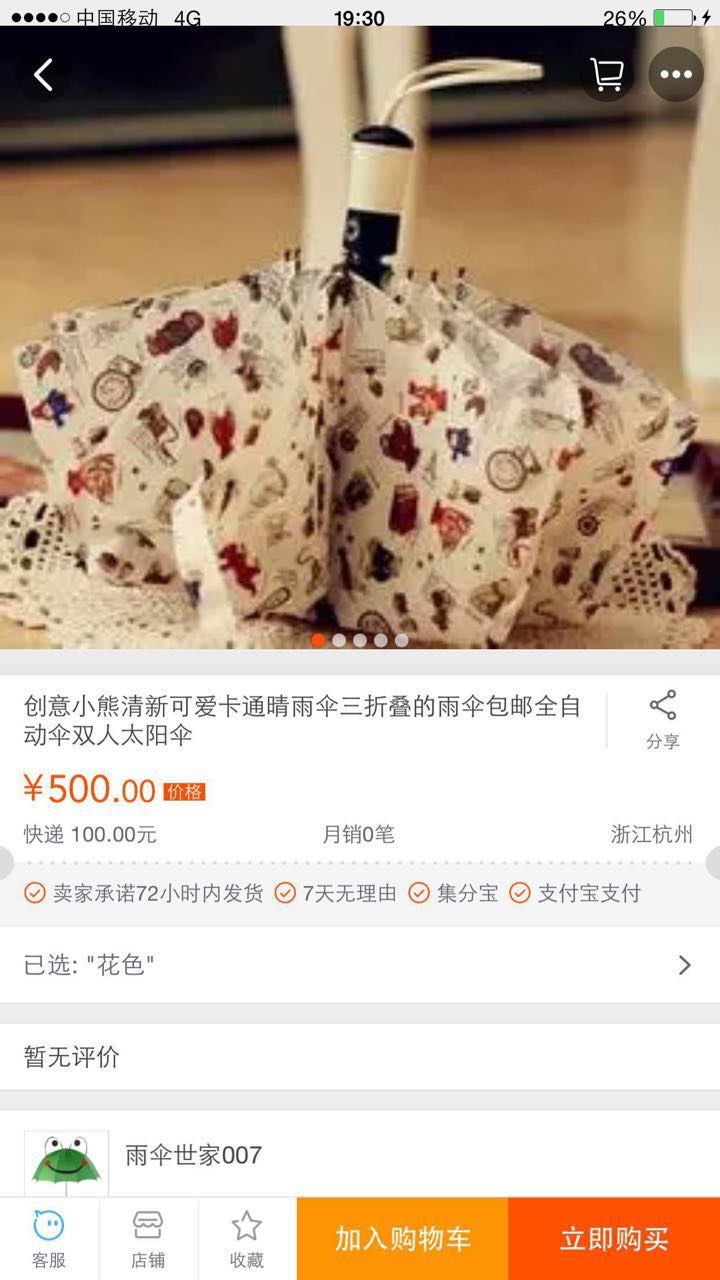This screenshot has width=720, height=1280.
Task: Open the 暂无评价 reviews row
Action: click(x=360, y=1057)
